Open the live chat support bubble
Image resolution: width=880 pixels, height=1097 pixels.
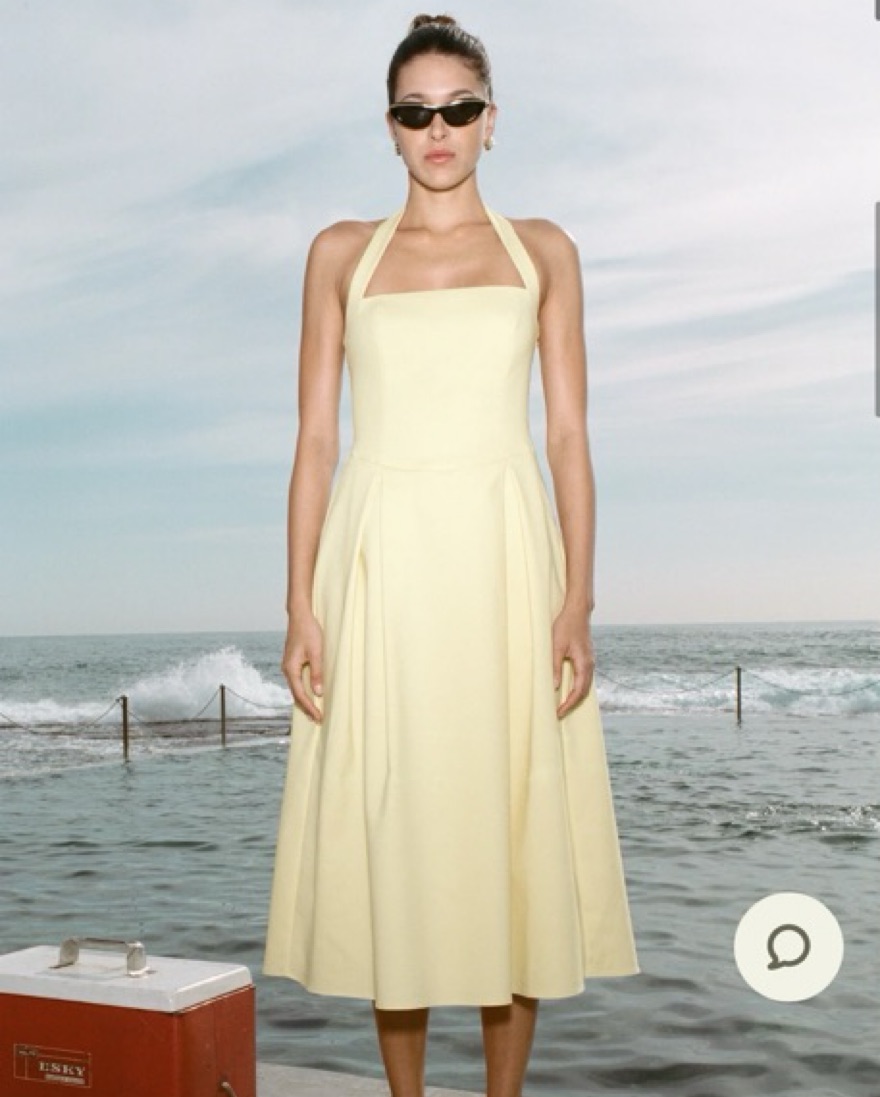[788, 946]
